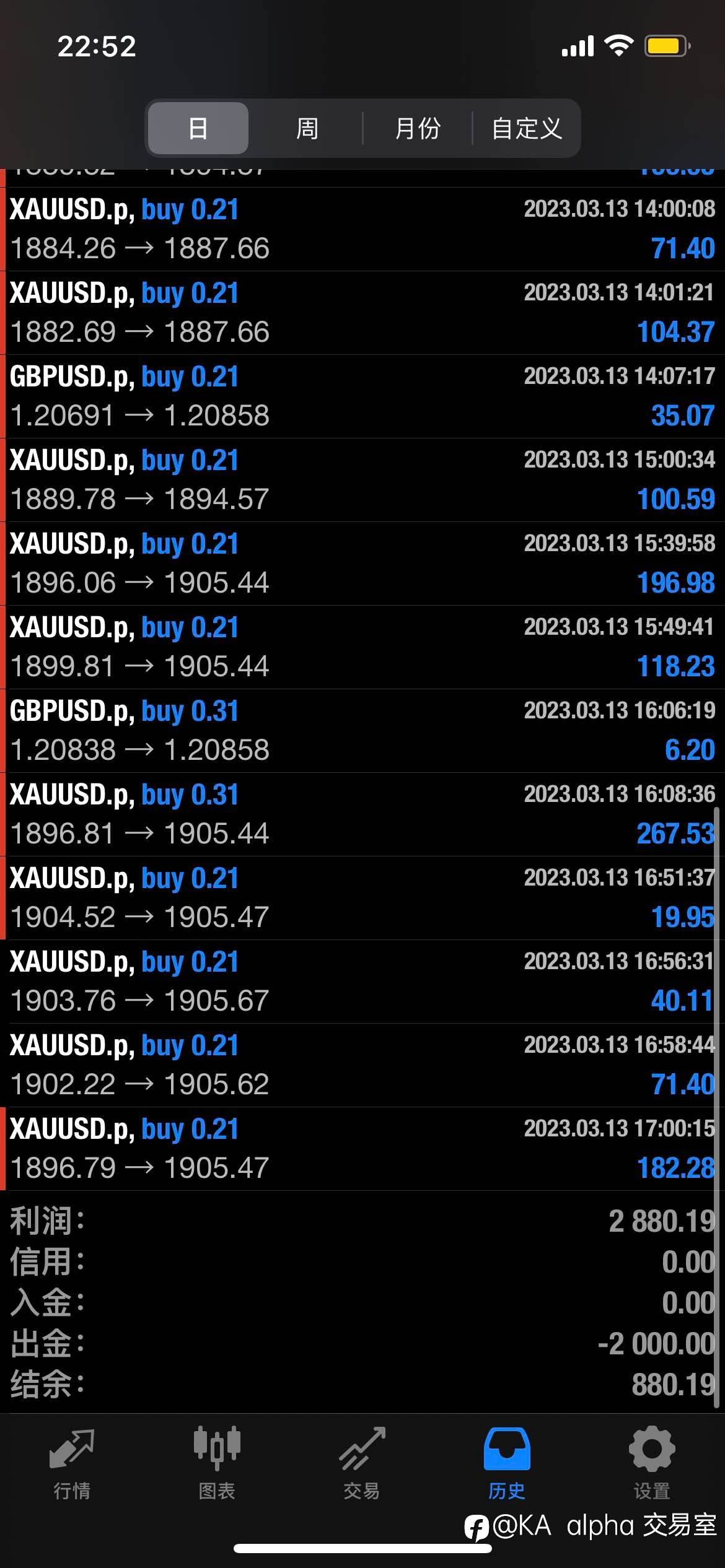725x1568 pixels.
Task: Expand the GBPUSD.p buy 0.31 trade
Action: pos(362,731)
